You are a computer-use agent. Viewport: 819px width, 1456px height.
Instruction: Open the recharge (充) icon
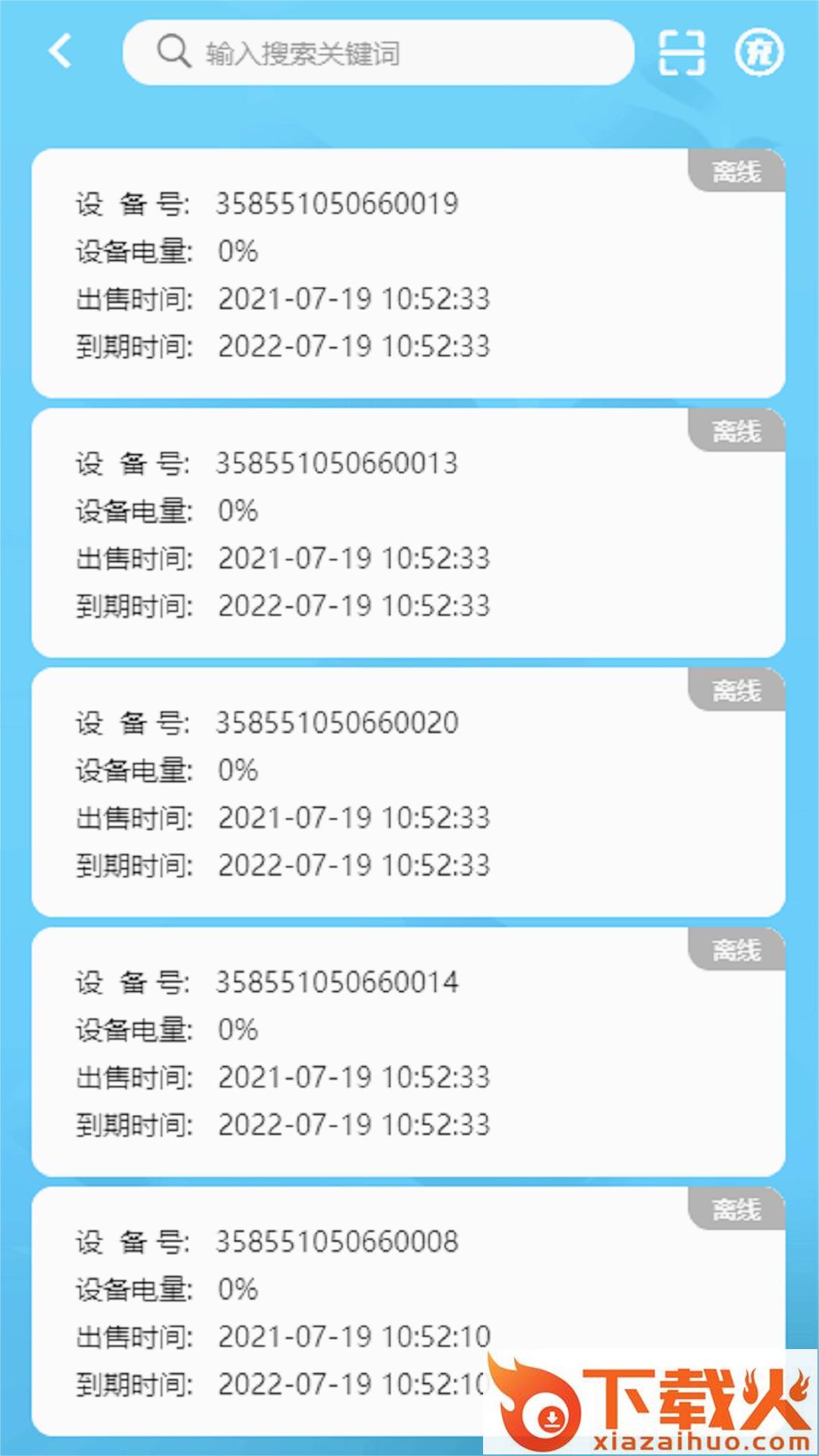759,53
